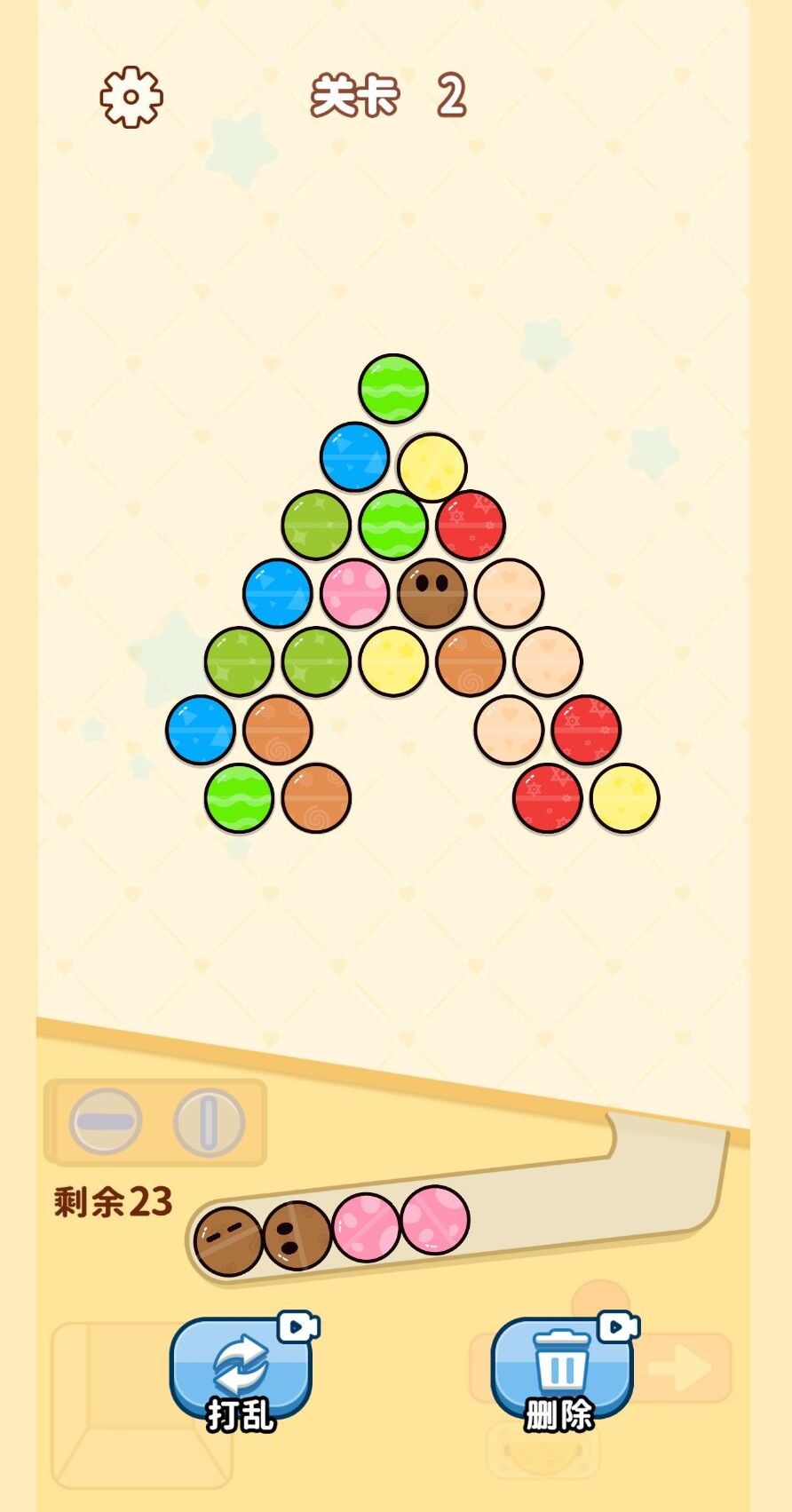Select the yellow ball at the bottom-right corner
Image resolution: width=792 pixels, height=1512 pixels.
(624, 798)
